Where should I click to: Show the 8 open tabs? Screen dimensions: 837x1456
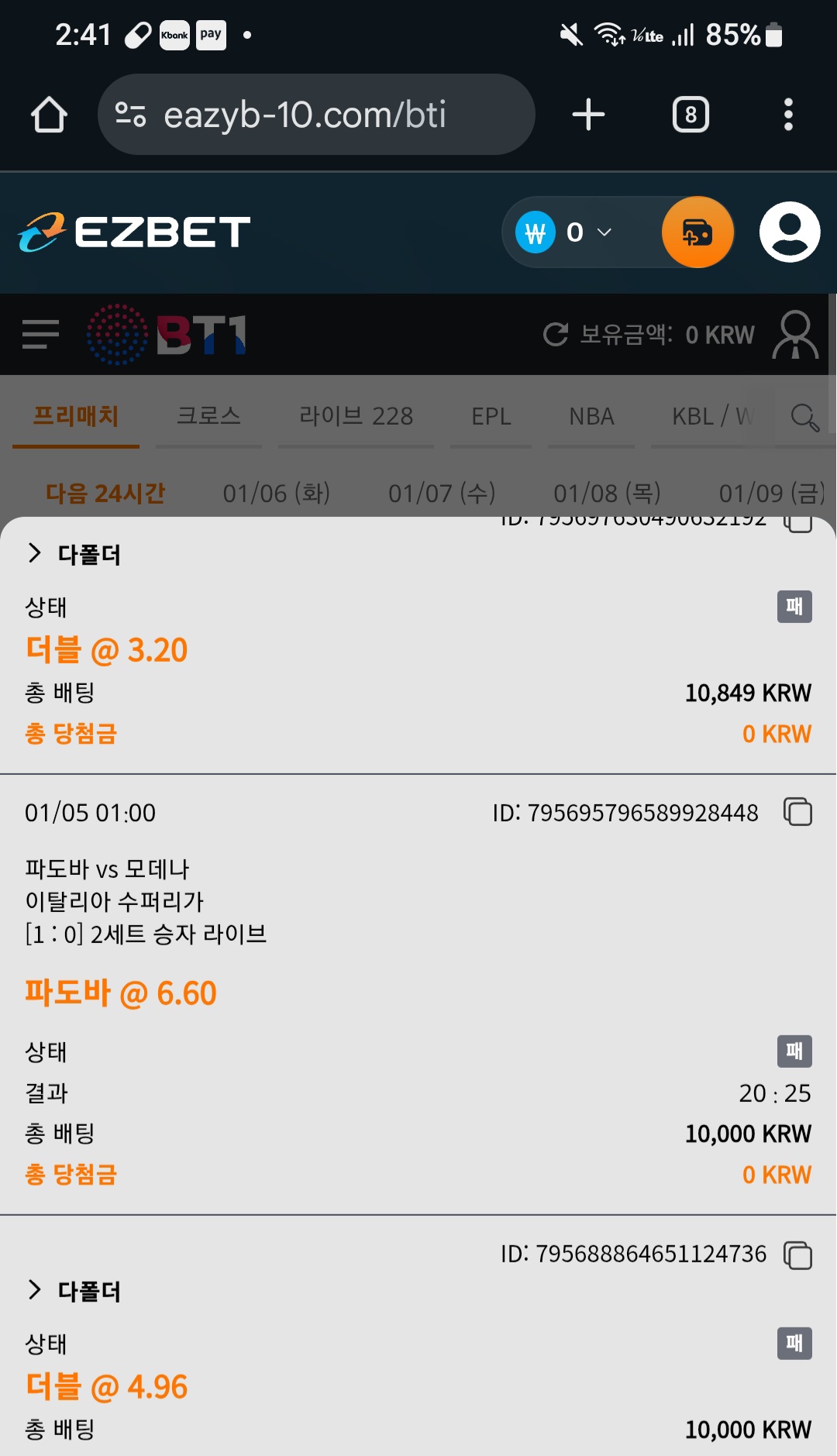691,115
